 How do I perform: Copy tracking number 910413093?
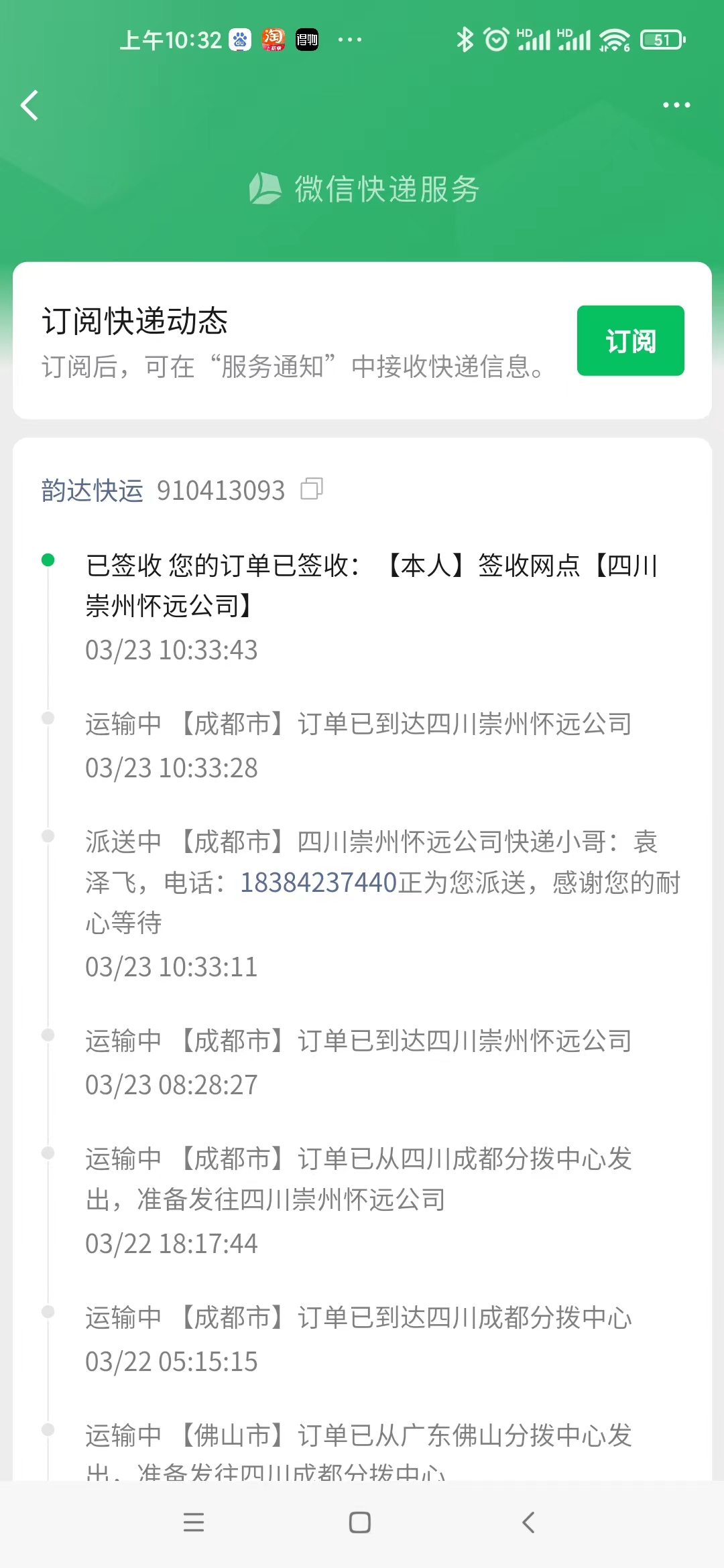coord(312,489)
